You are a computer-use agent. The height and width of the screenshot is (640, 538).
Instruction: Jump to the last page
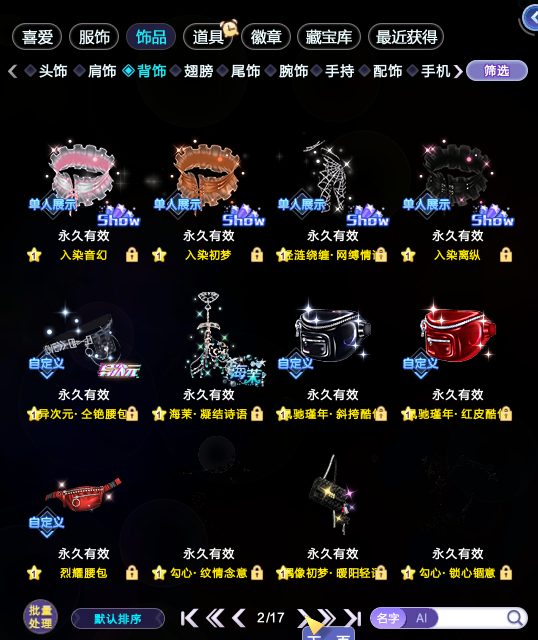pos(352,618)
